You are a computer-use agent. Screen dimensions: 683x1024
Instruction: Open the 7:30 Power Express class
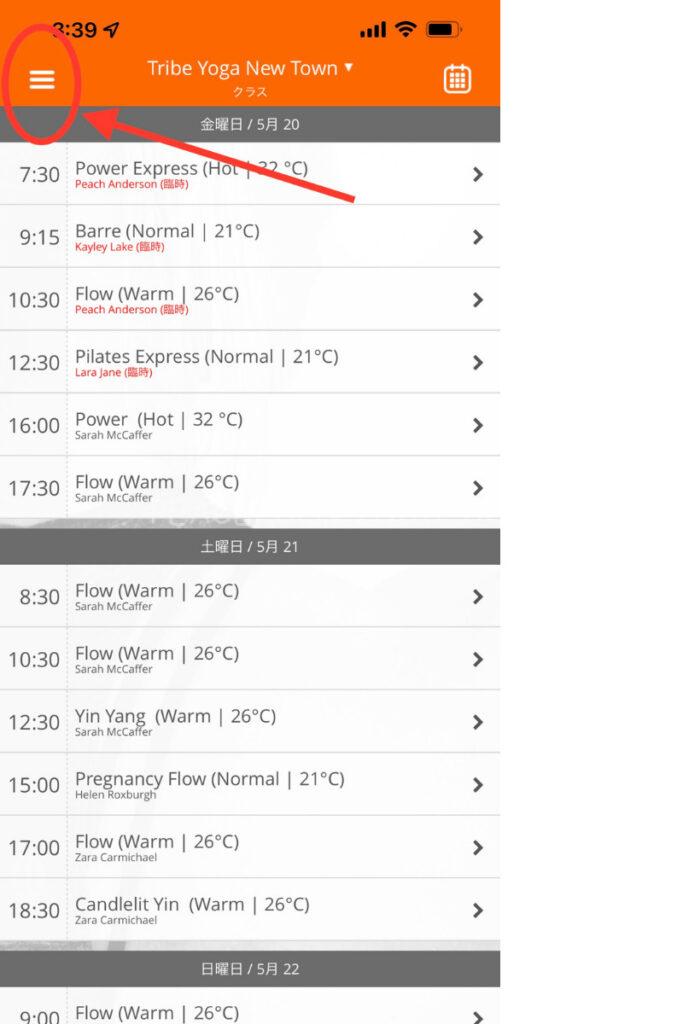click(250, 174)
